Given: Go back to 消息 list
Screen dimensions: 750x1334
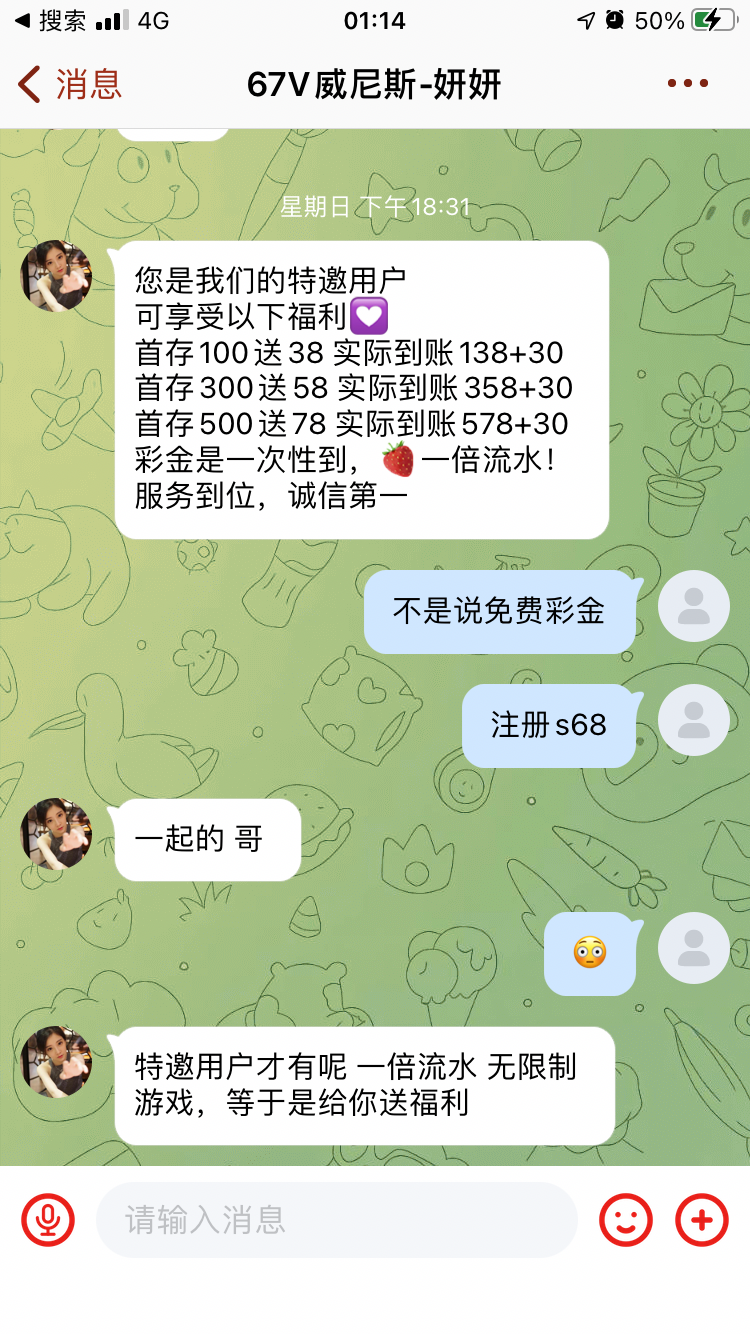Looking at the screenshot, I should pyautogui.click(x=70, y=84).
